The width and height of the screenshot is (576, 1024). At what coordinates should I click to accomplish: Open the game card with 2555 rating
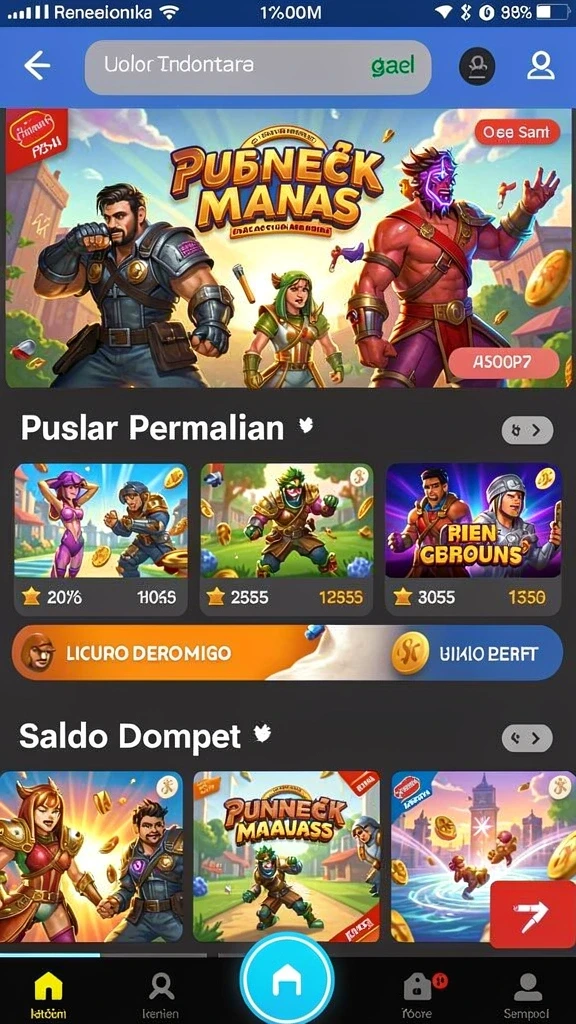pos(287,539)
